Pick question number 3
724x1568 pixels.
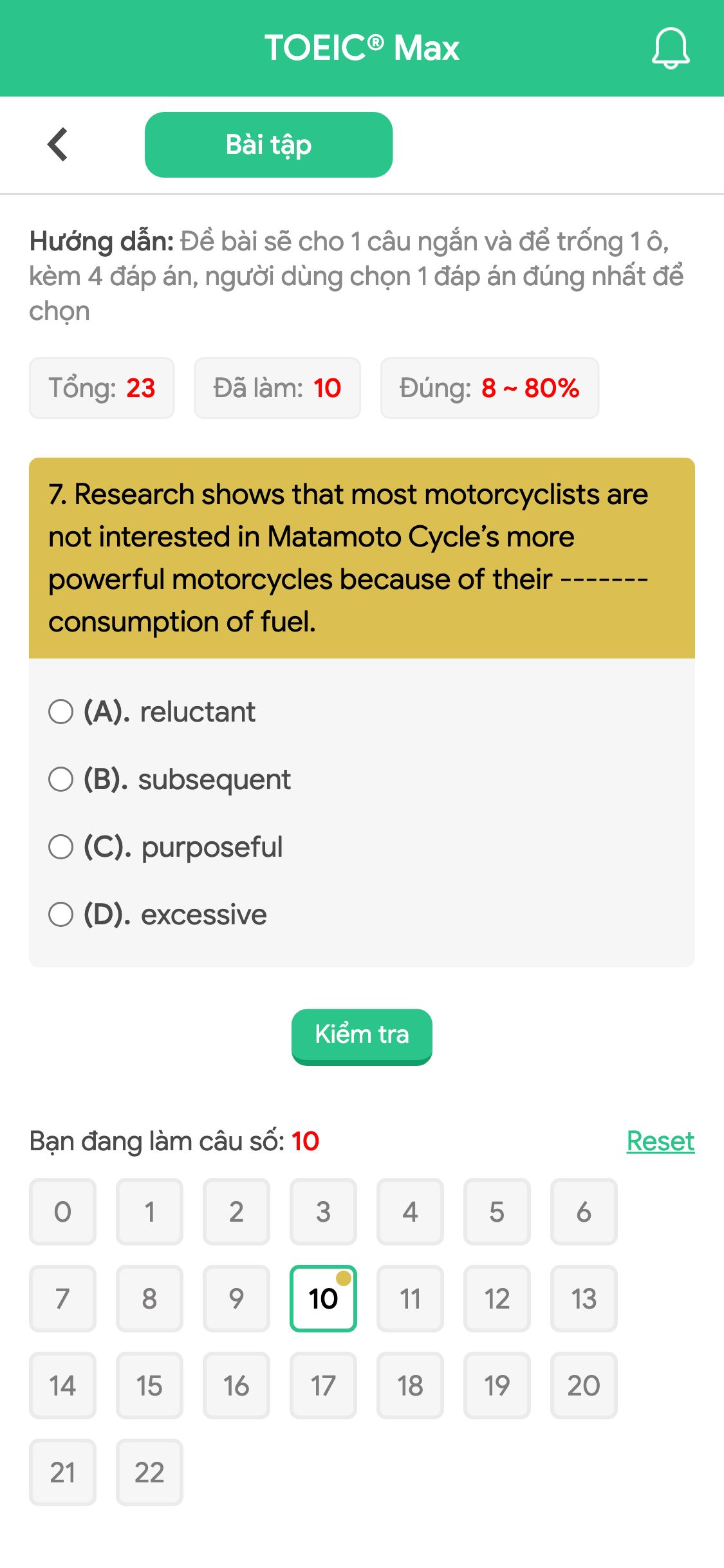pyautogui.click(x=323, y=1213)
